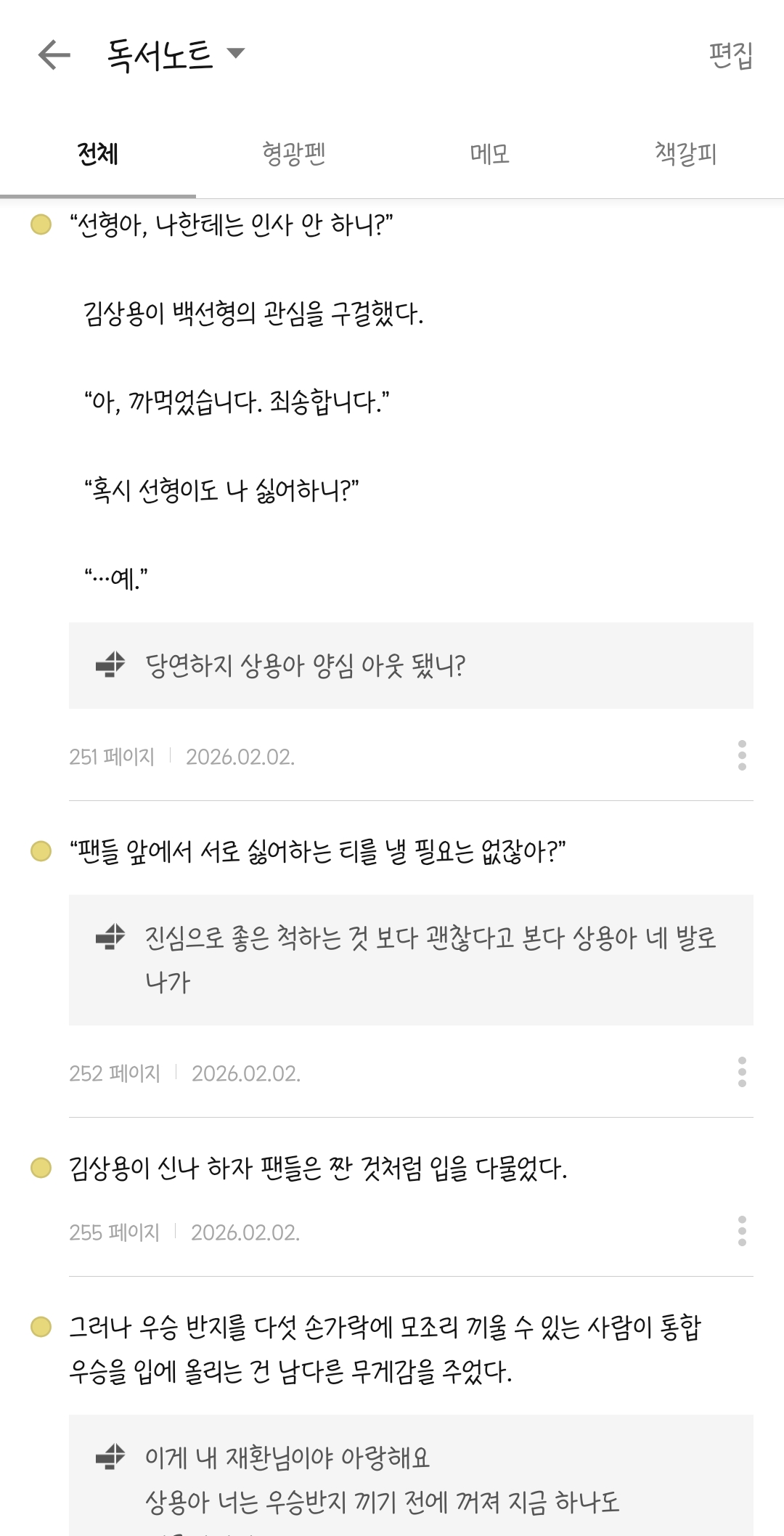The height and width of the screenshot is (1536, 784).
Task: Open the highlight about 우승 반지를 다섯 손가락에
Action: (x=385, y=1349)
